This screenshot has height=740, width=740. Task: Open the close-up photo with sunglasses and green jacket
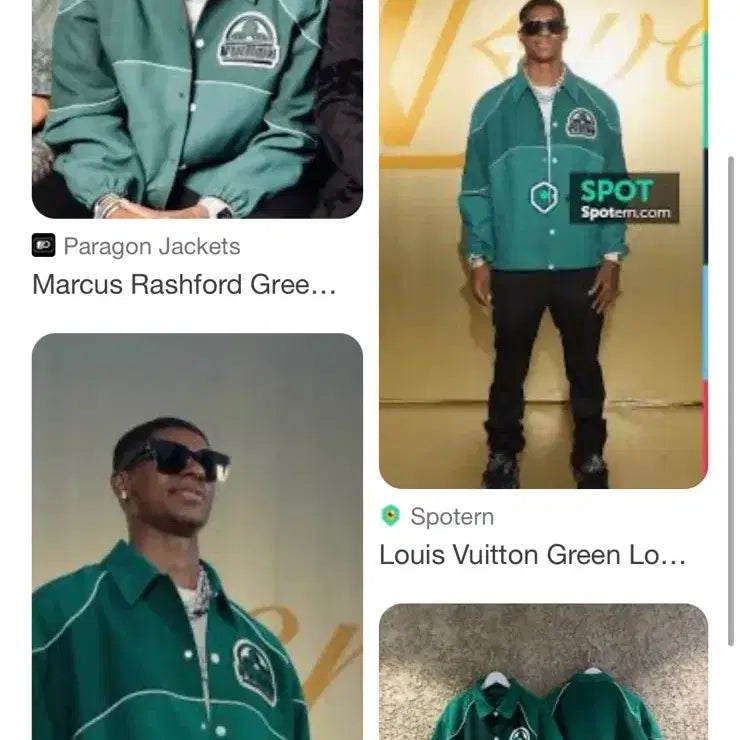197,540
